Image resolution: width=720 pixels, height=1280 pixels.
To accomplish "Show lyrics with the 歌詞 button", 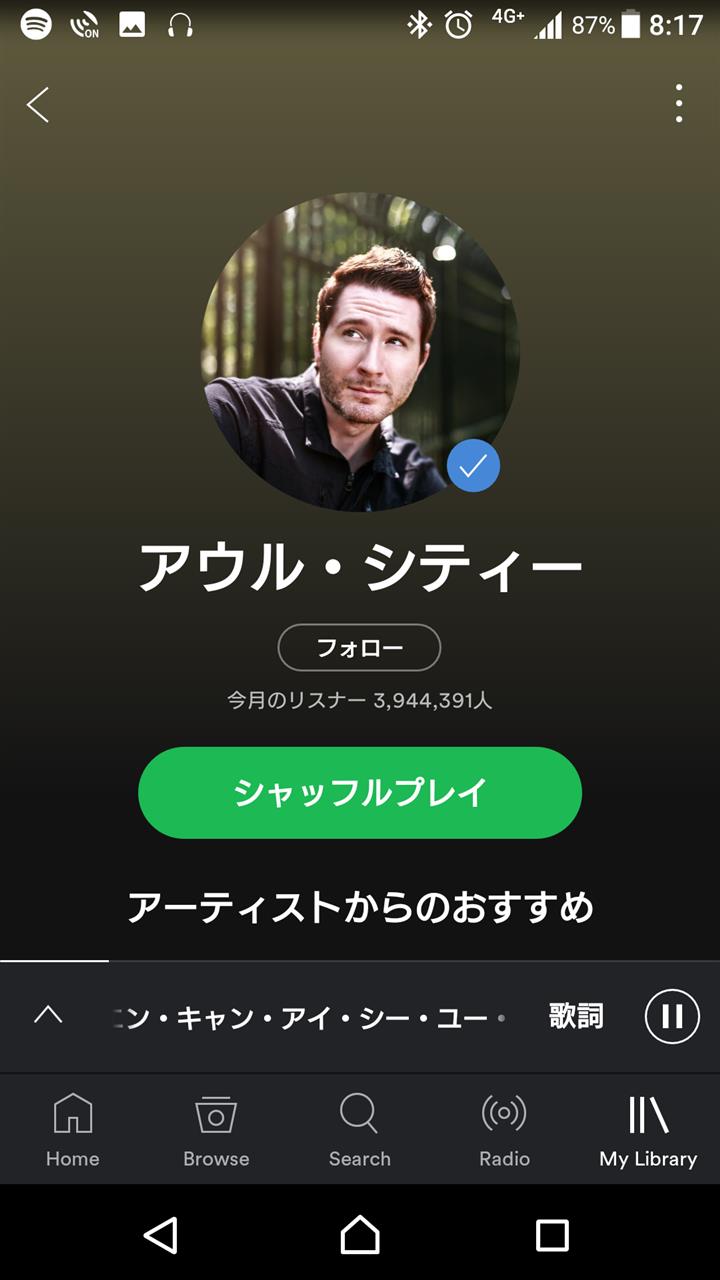I will click(x=576, y=1016).
